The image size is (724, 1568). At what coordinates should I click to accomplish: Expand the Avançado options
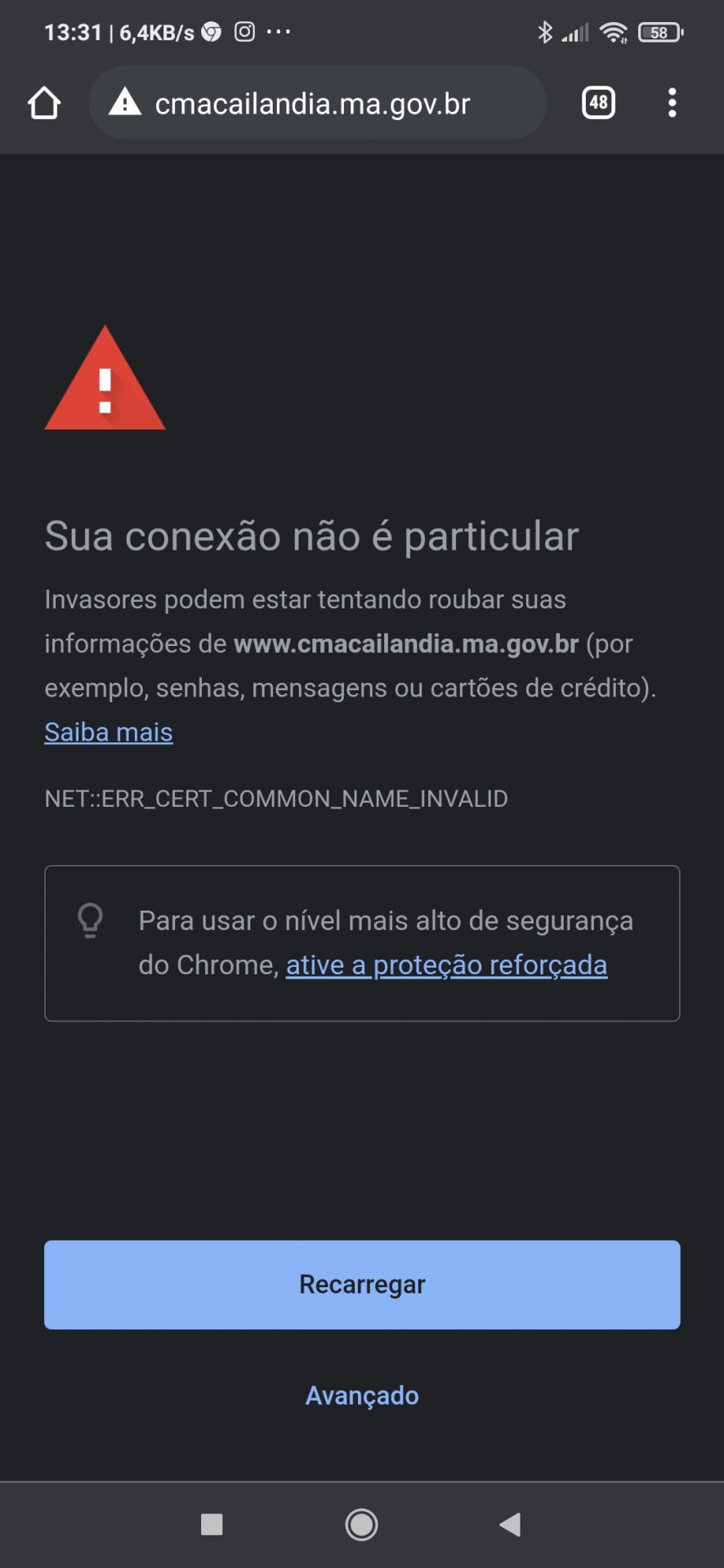(x=362, y=1396)
